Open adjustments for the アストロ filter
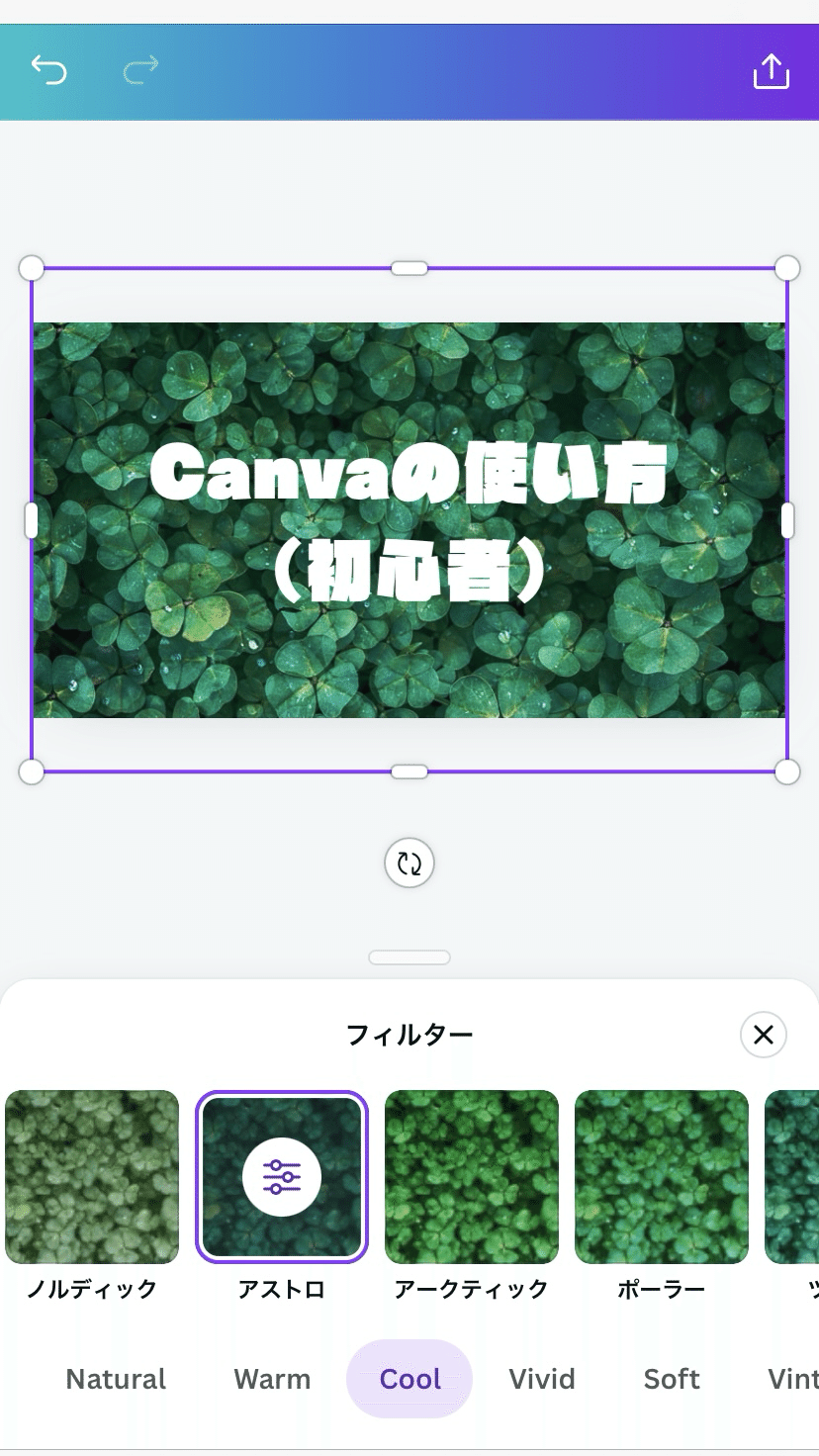This screenshot has width=819, height=1456. (x=282, y=1177)
